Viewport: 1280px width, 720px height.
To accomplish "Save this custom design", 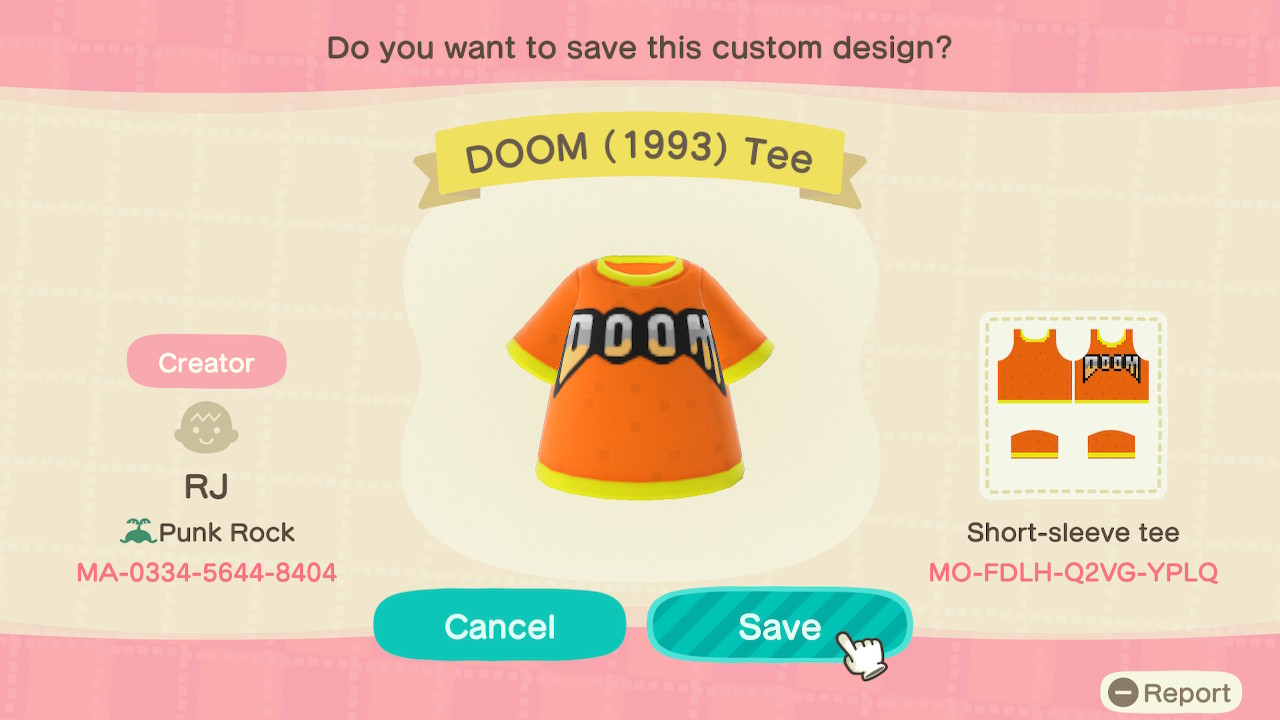I will click(779, 627).
